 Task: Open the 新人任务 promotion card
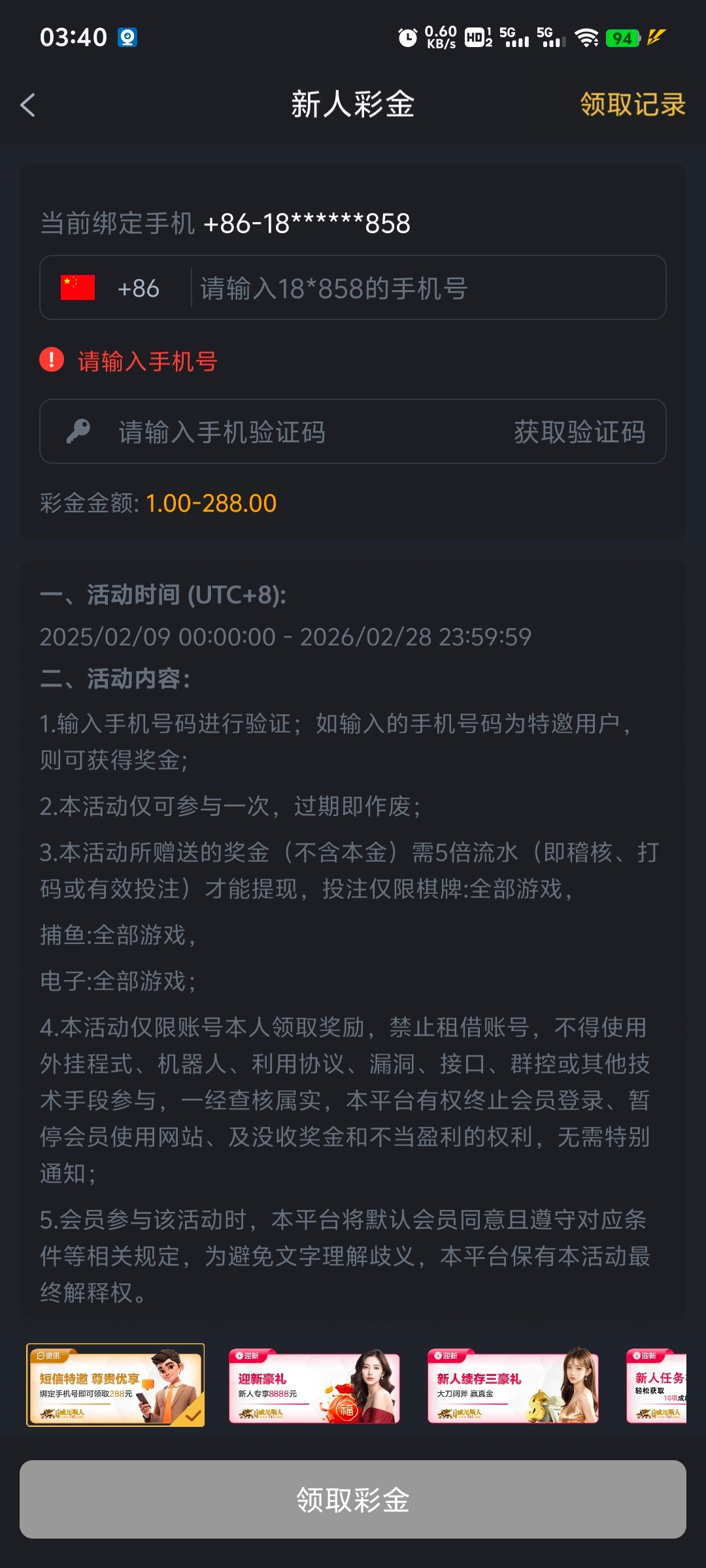pyautogui.click(x=657, y=1384)
